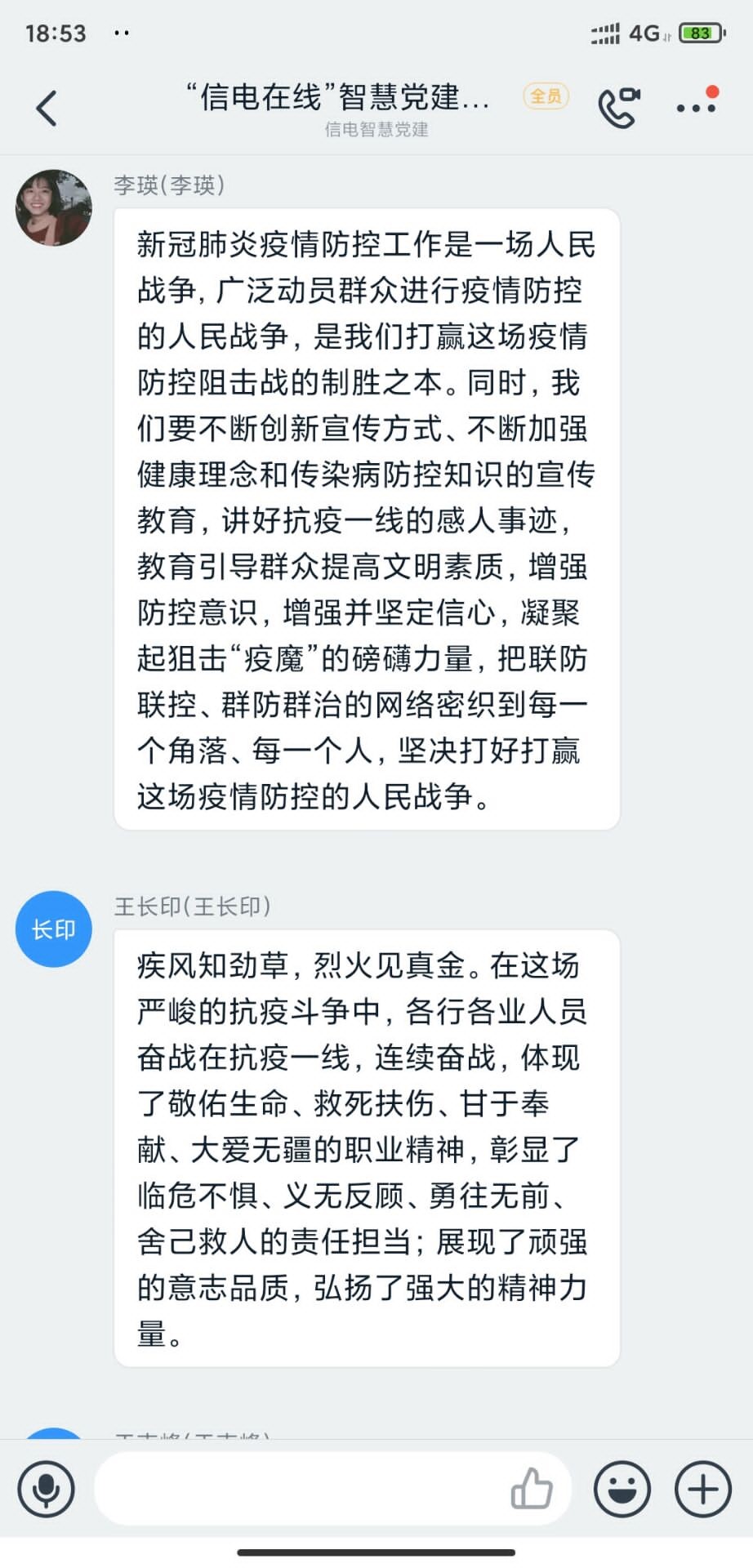Go back from the group chat
The height and width of the screenshot is (1568, 753).
tap(47, 108)
